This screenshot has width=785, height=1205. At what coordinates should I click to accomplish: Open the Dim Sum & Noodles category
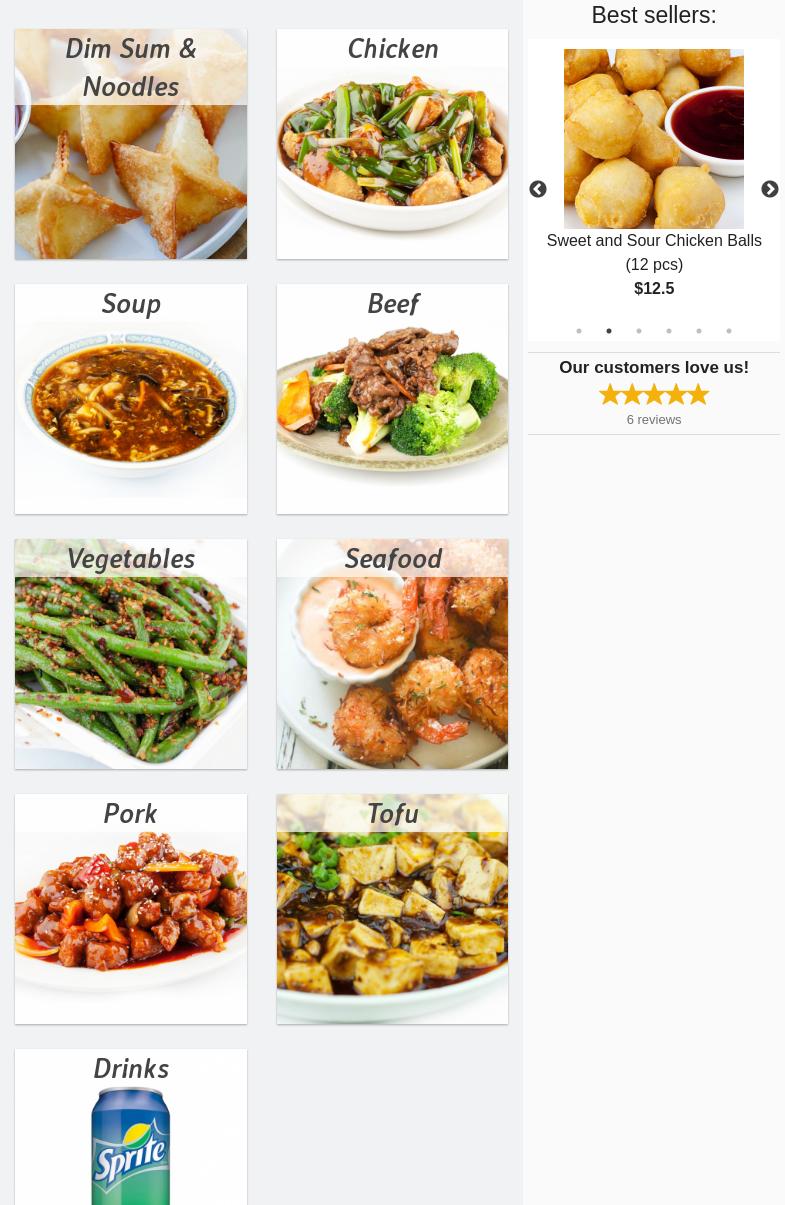click(131, 144)
